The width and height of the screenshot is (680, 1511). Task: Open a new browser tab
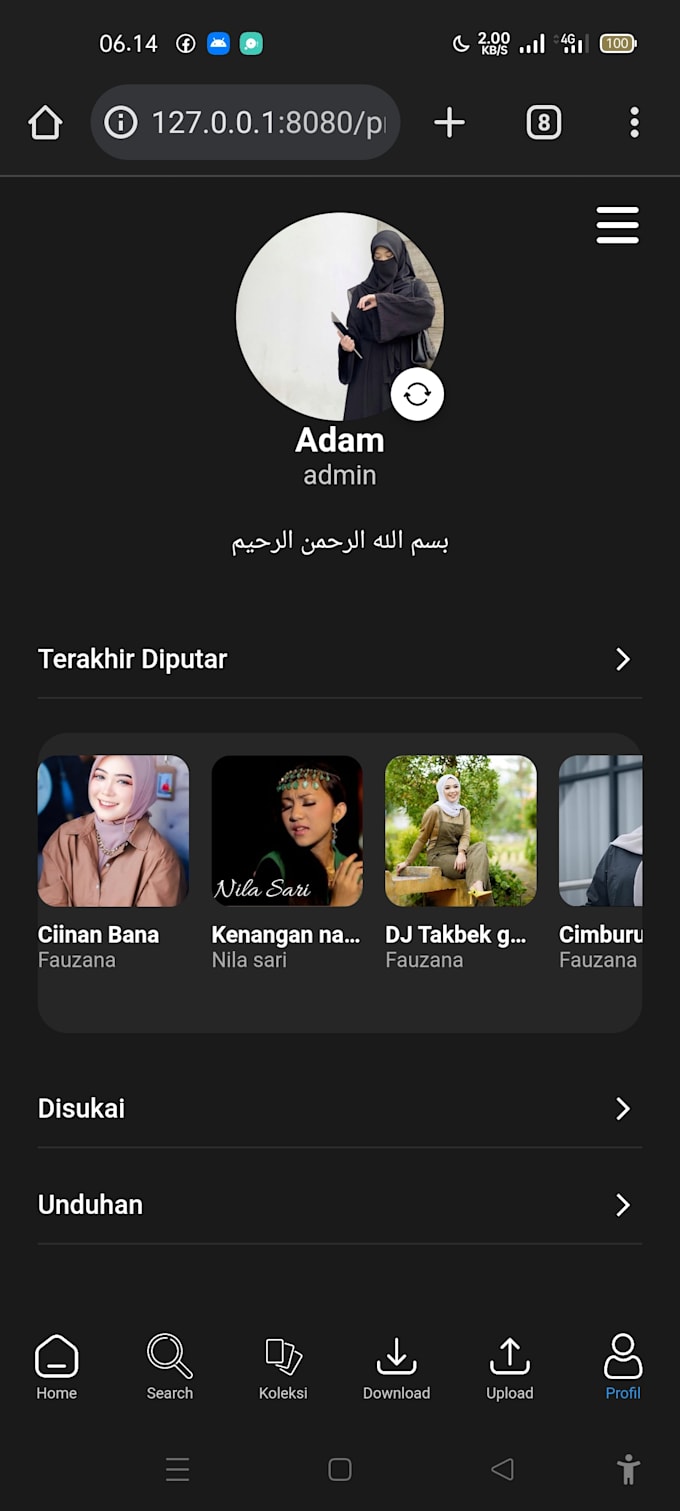(x=449, y=122)
